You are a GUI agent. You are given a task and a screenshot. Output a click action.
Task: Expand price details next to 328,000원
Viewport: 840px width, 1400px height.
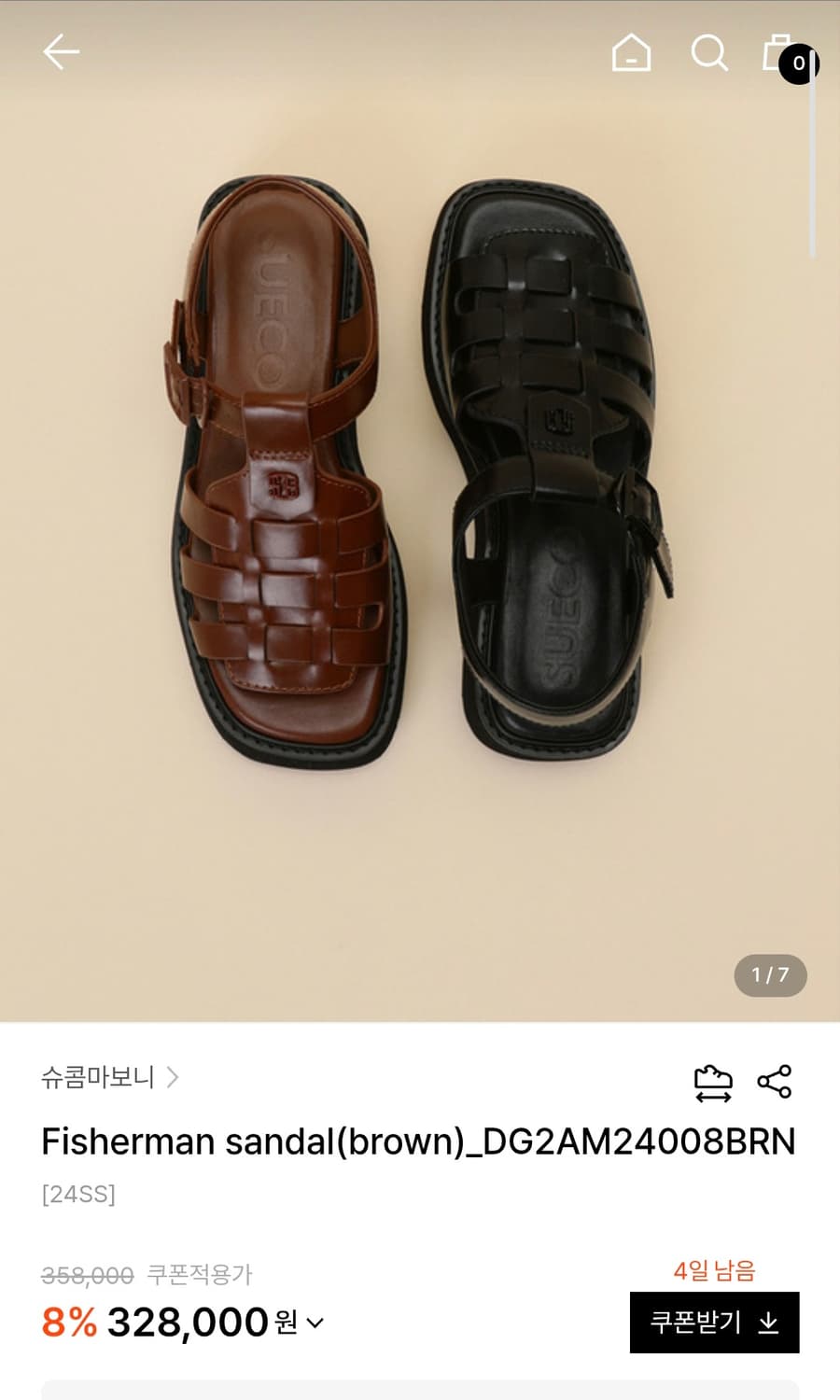[x=314, y=1323]
